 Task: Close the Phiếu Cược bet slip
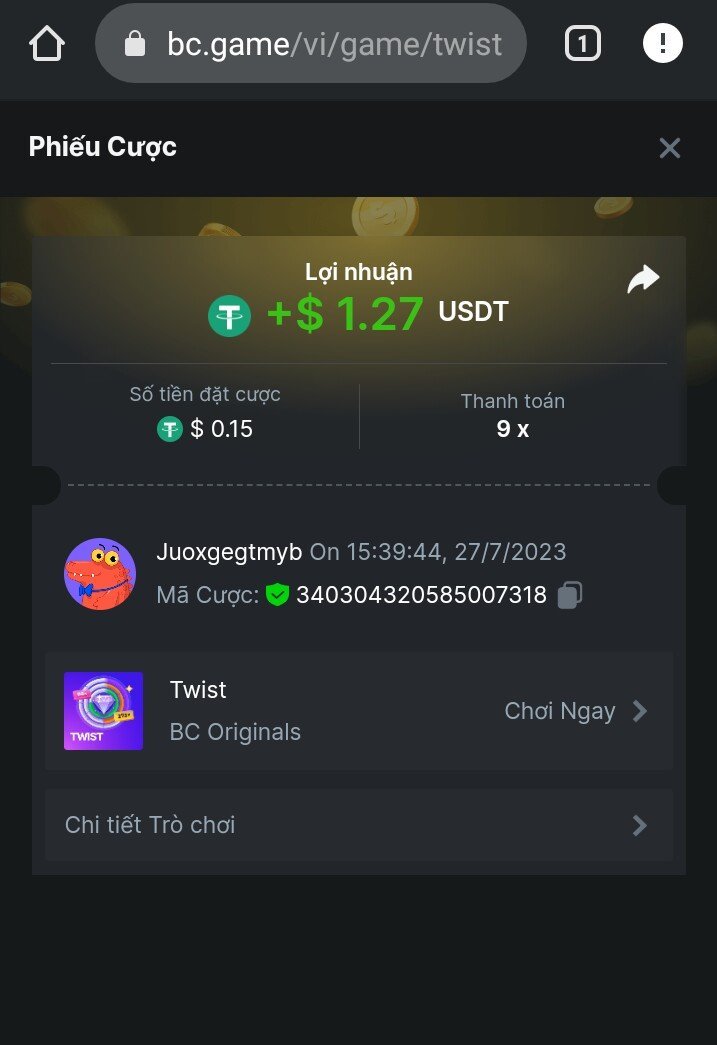point(669,148)
